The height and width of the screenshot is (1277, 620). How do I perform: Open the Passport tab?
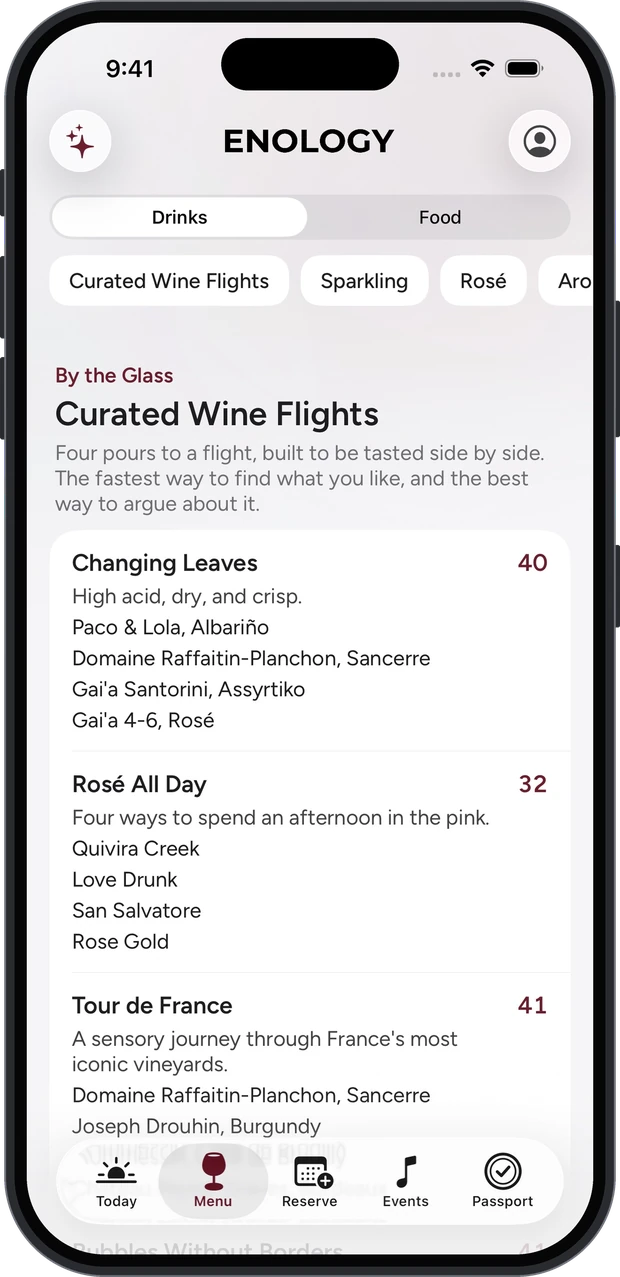[x=503, y=1183]
